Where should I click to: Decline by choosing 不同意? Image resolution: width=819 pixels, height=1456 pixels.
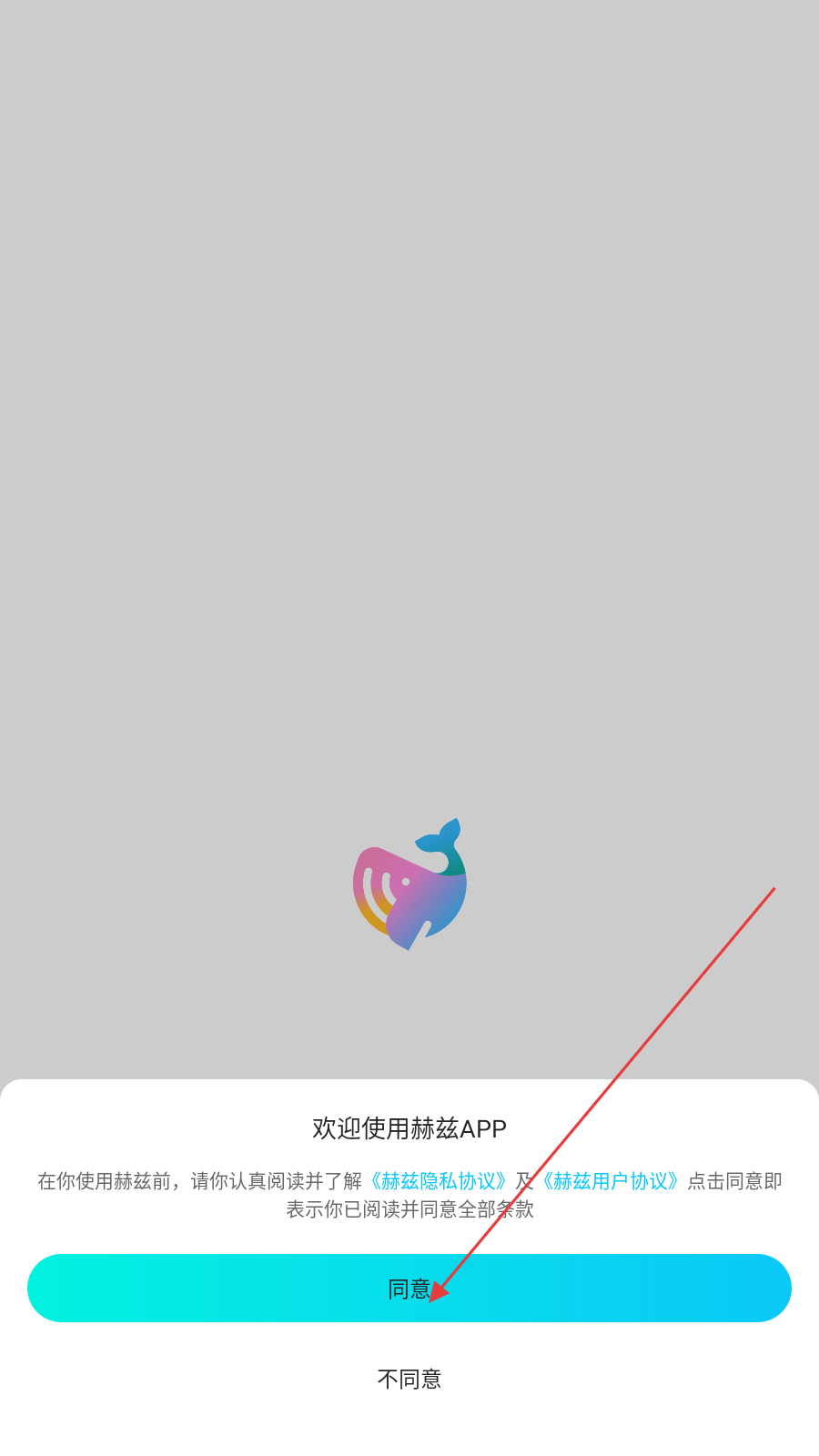(x=409, y=1380)
